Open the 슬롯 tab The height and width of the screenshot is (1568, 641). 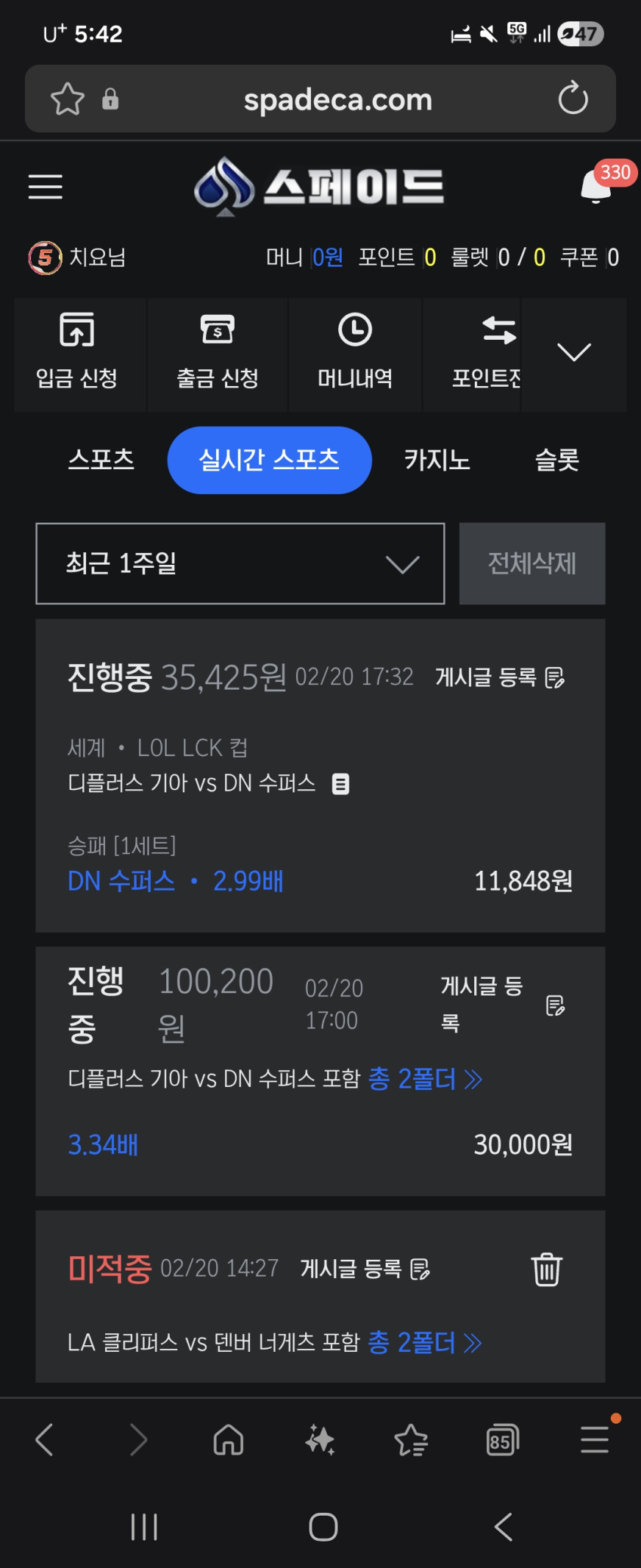click(x=556, y=460)
